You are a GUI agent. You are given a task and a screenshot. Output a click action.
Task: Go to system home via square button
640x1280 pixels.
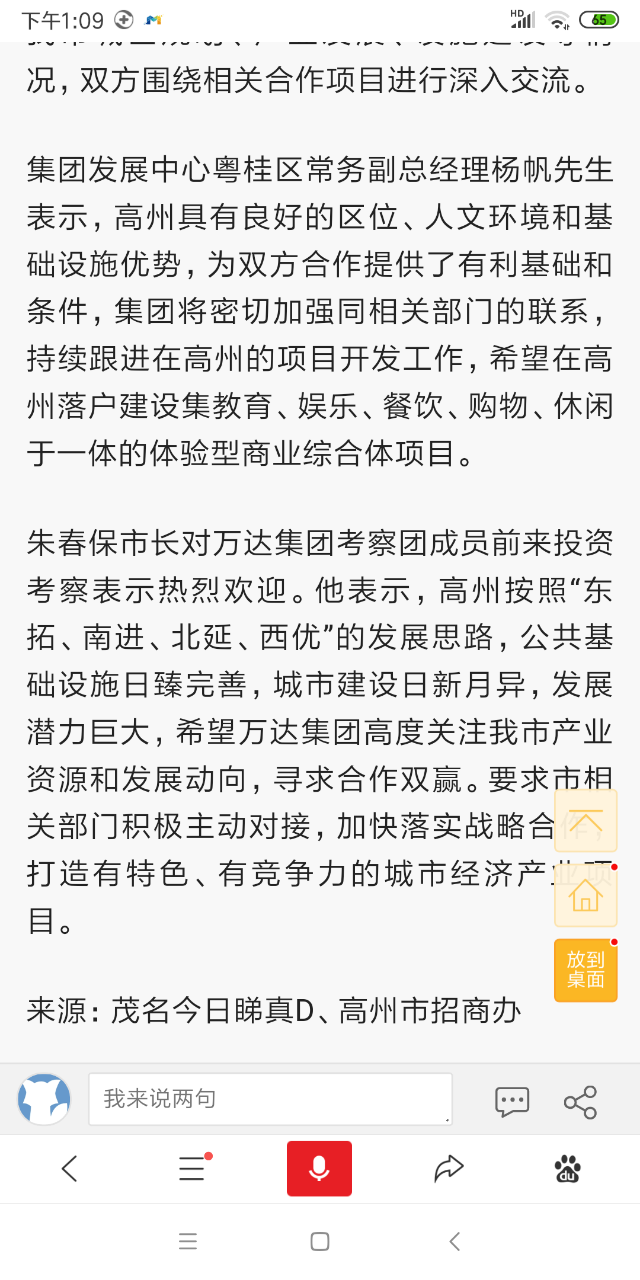[x=320, y=1241]
